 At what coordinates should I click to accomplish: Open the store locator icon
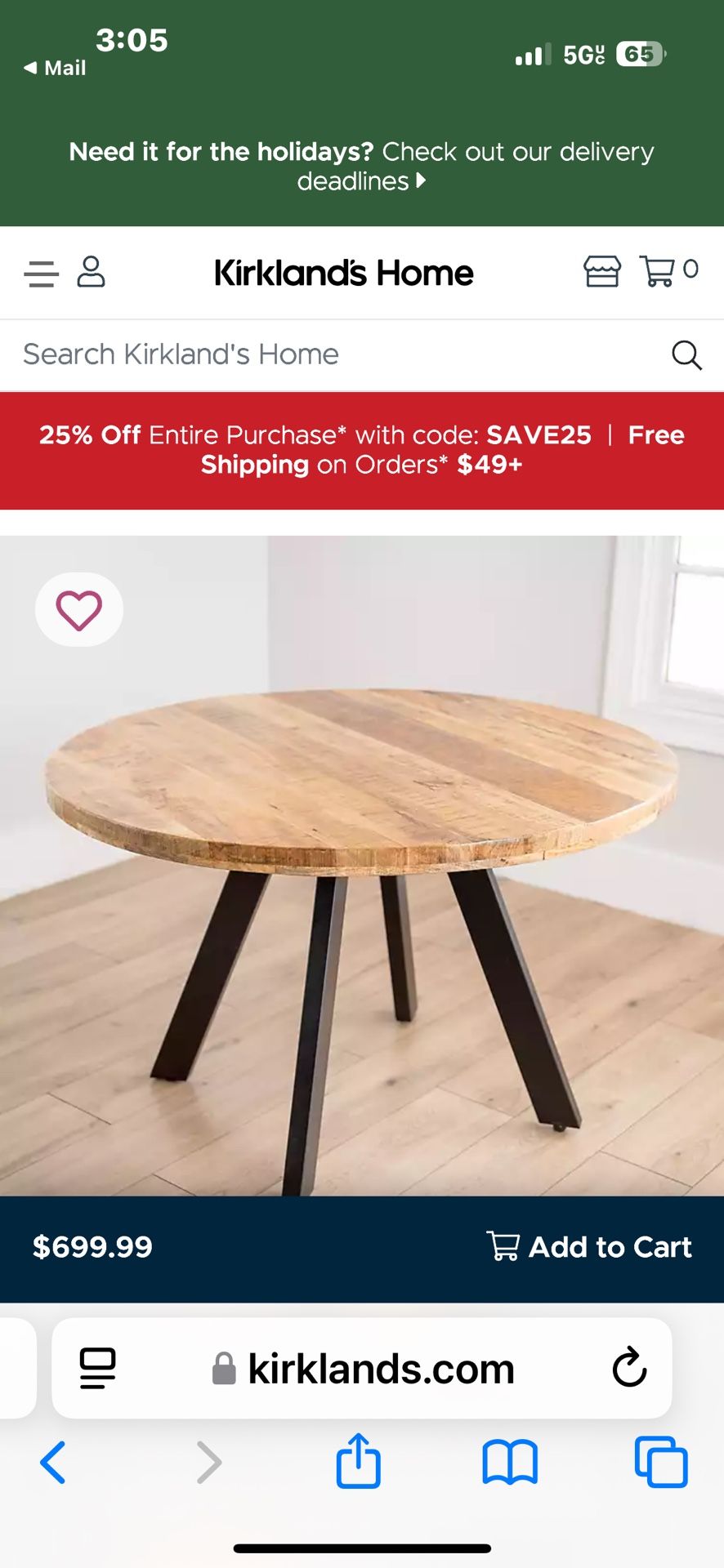(602, 271)
